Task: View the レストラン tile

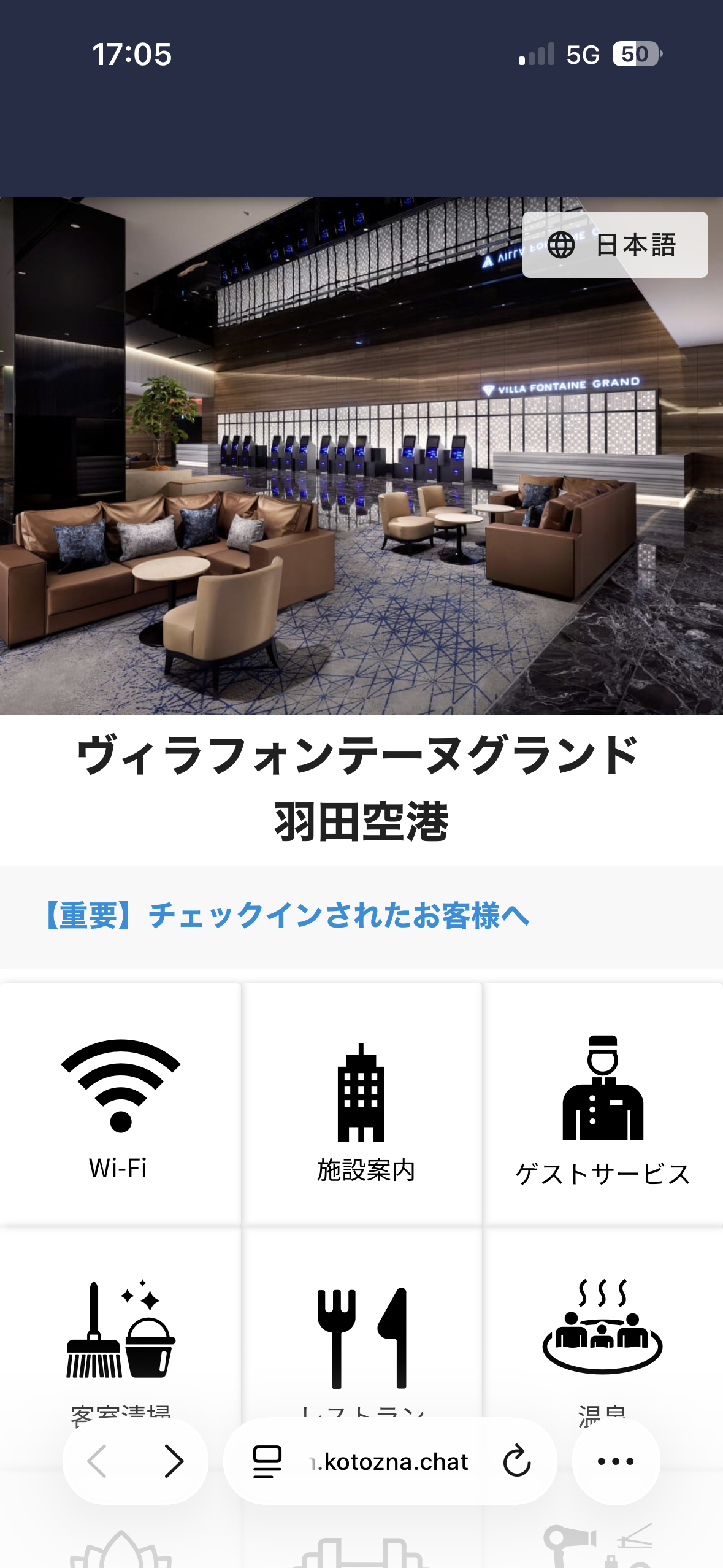Action: coord(362,1337)
